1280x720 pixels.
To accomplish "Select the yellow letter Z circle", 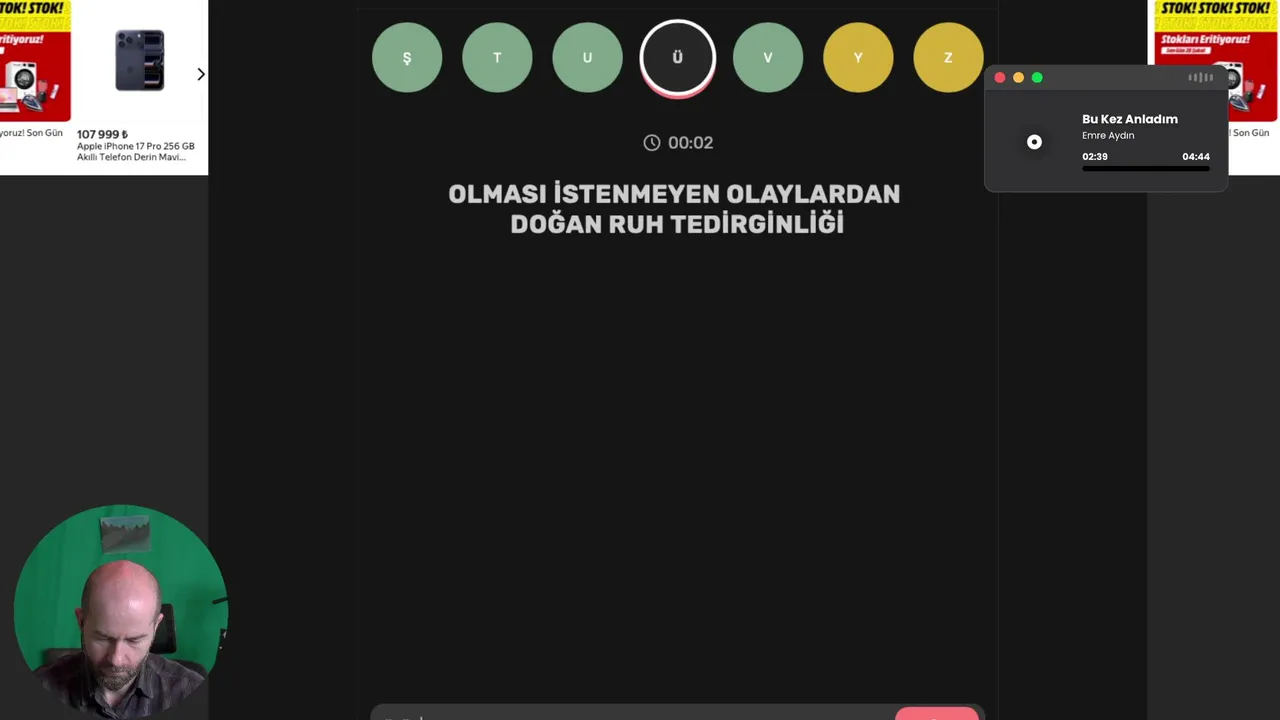I will pyautogui.click(x=947, y=58).
